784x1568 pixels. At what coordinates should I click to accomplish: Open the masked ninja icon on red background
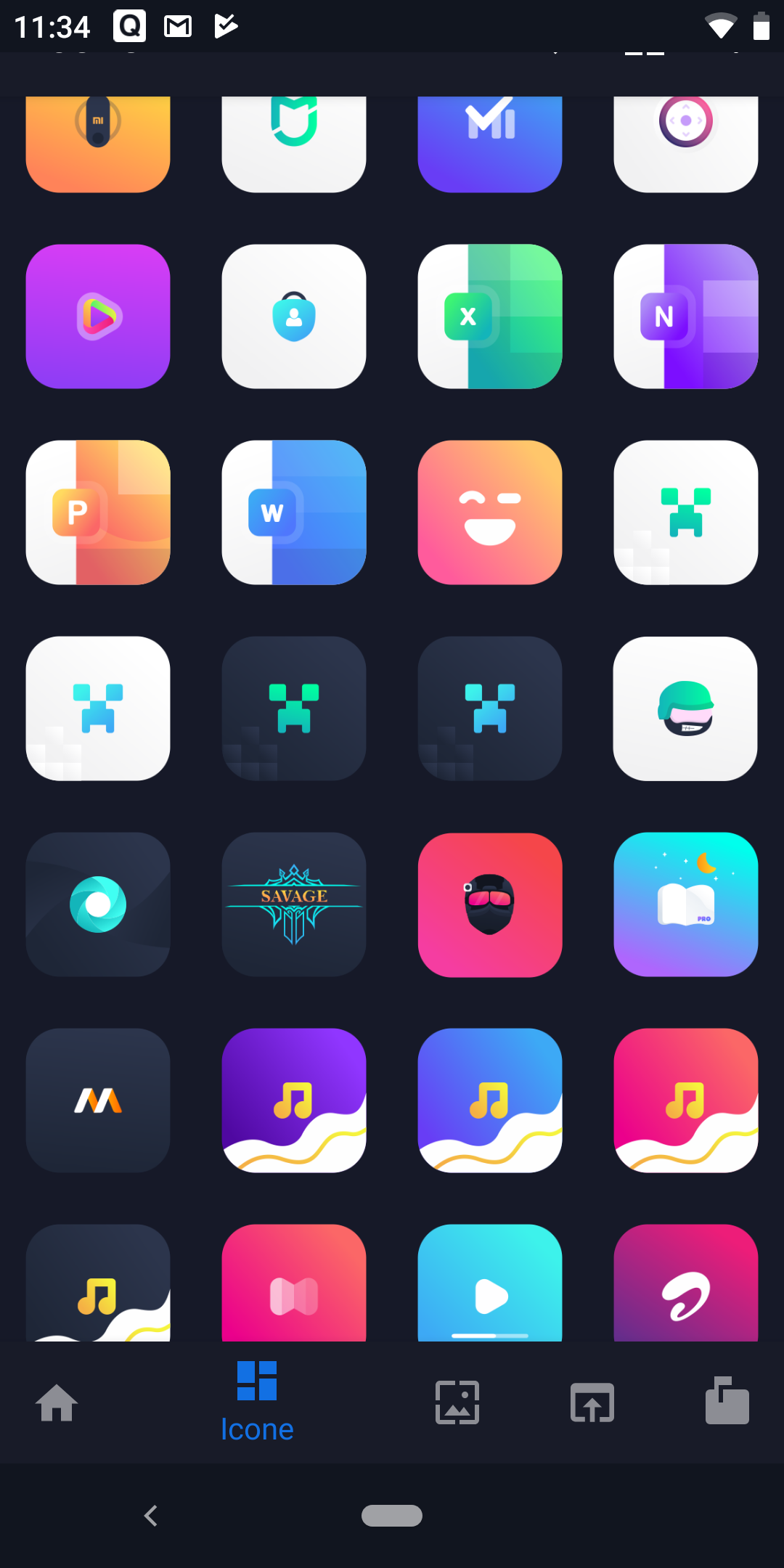490,905
